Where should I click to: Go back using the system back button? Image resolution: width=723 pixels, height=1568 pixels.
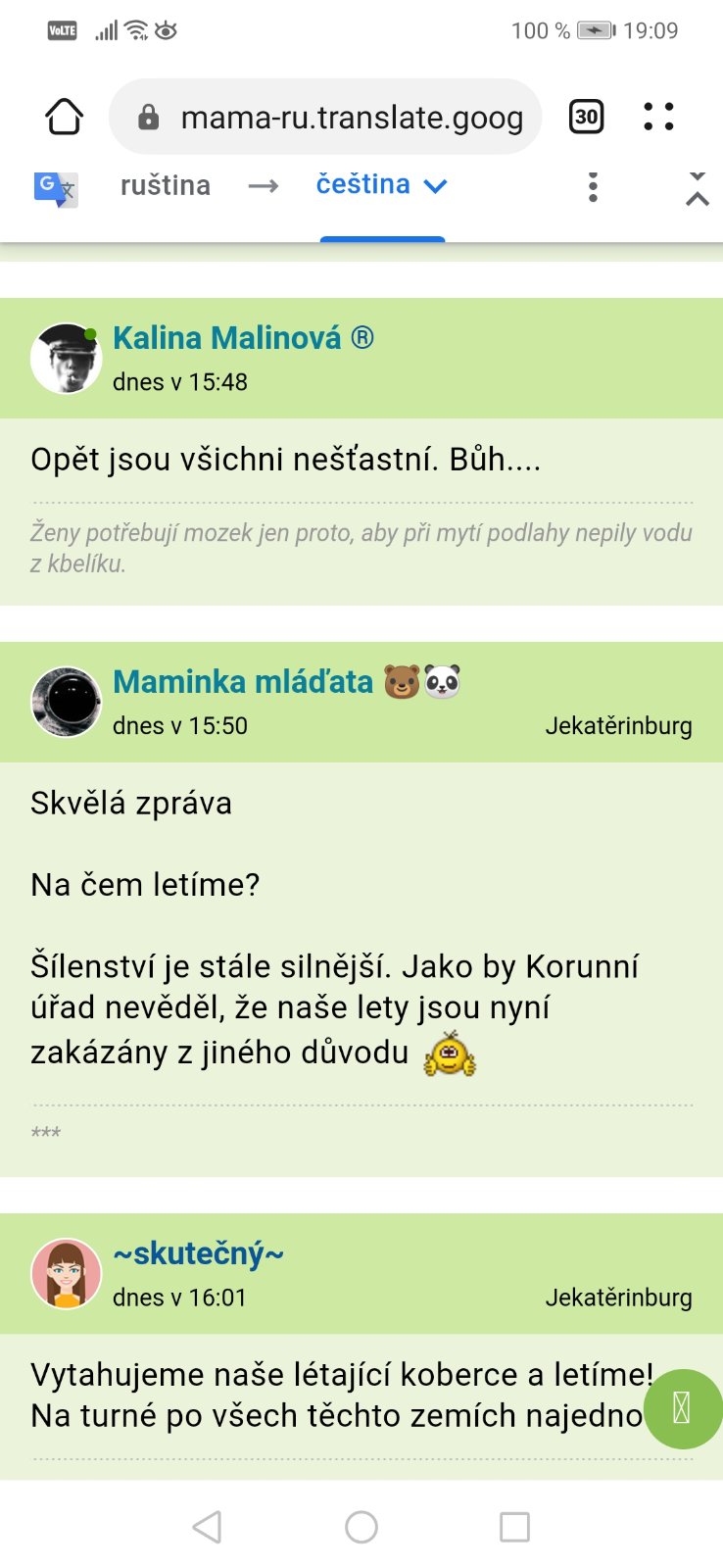207,1527
